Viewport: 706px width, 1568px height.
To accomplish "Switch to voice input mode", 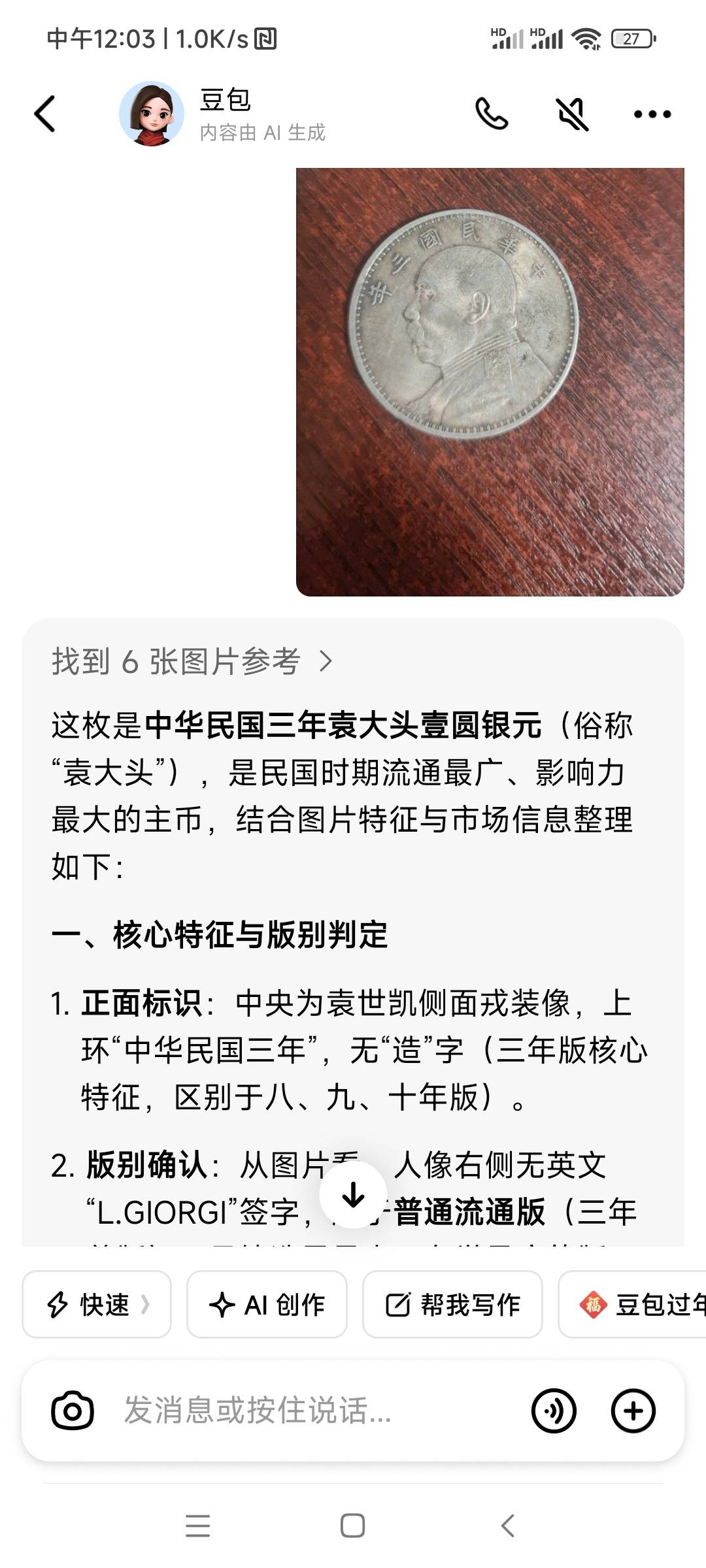I will (554, 1411).
